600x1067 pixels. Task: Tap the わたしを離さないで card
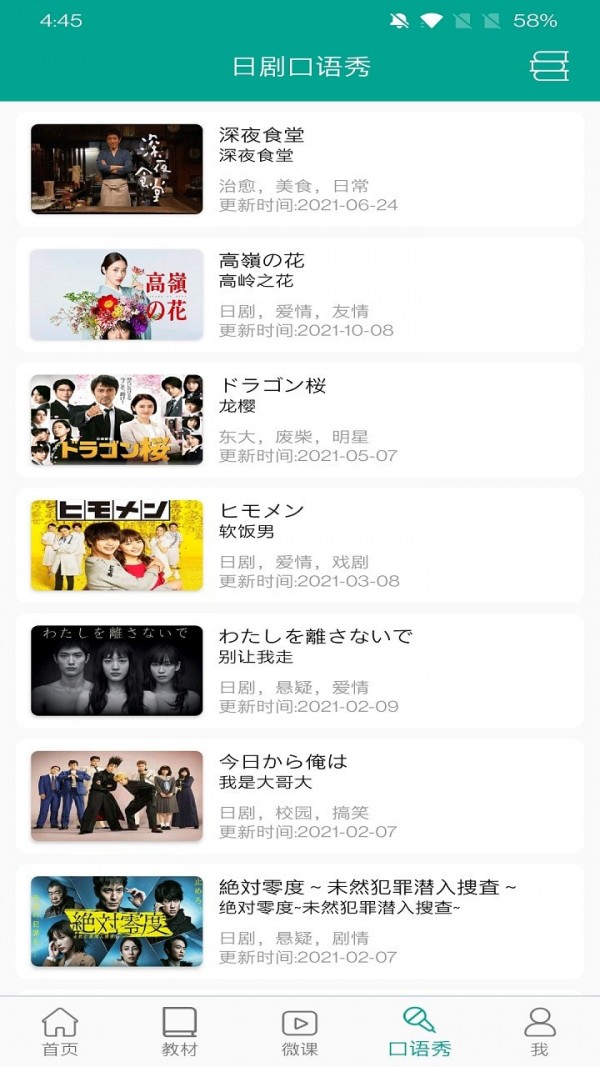pyautogui.click(x=300, y=671)
